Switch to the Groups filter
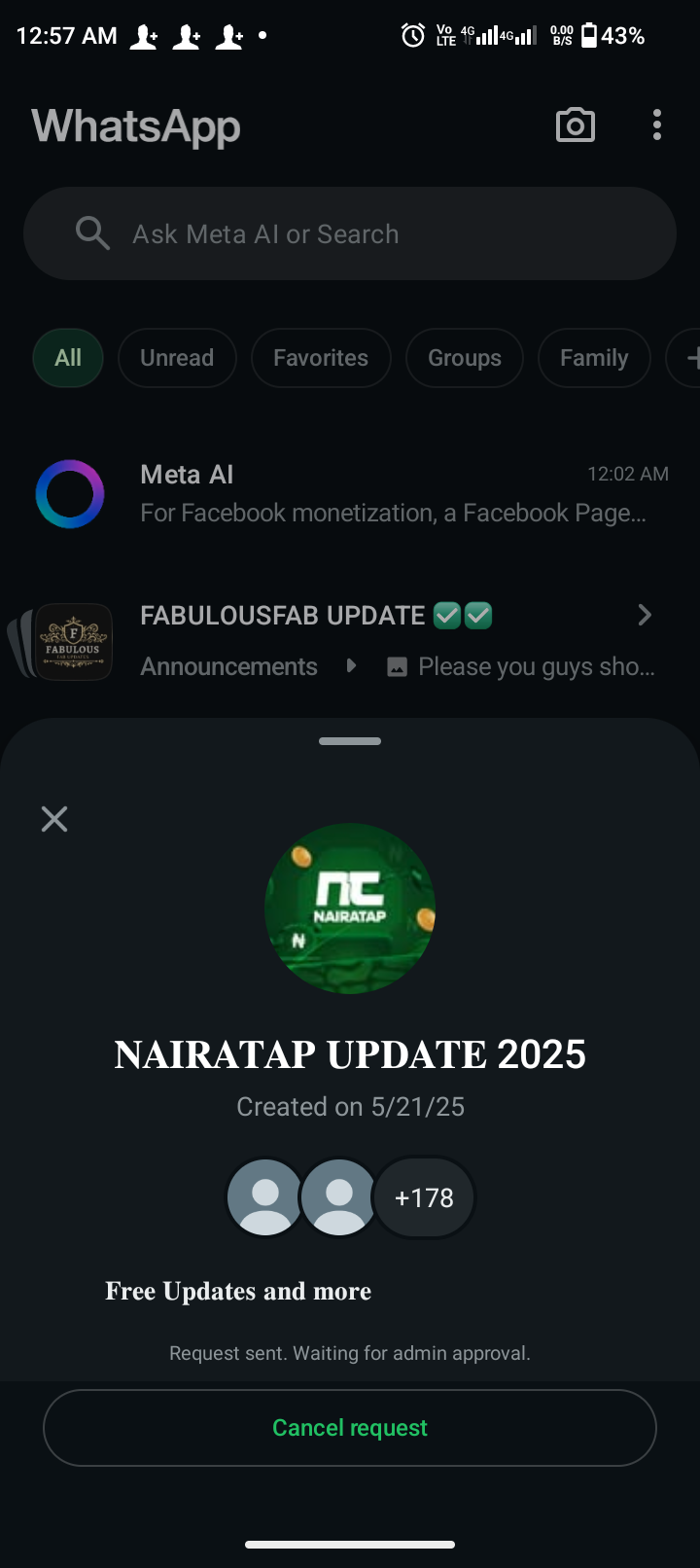This screenshot has height=1568, width=700. point(465,358)
